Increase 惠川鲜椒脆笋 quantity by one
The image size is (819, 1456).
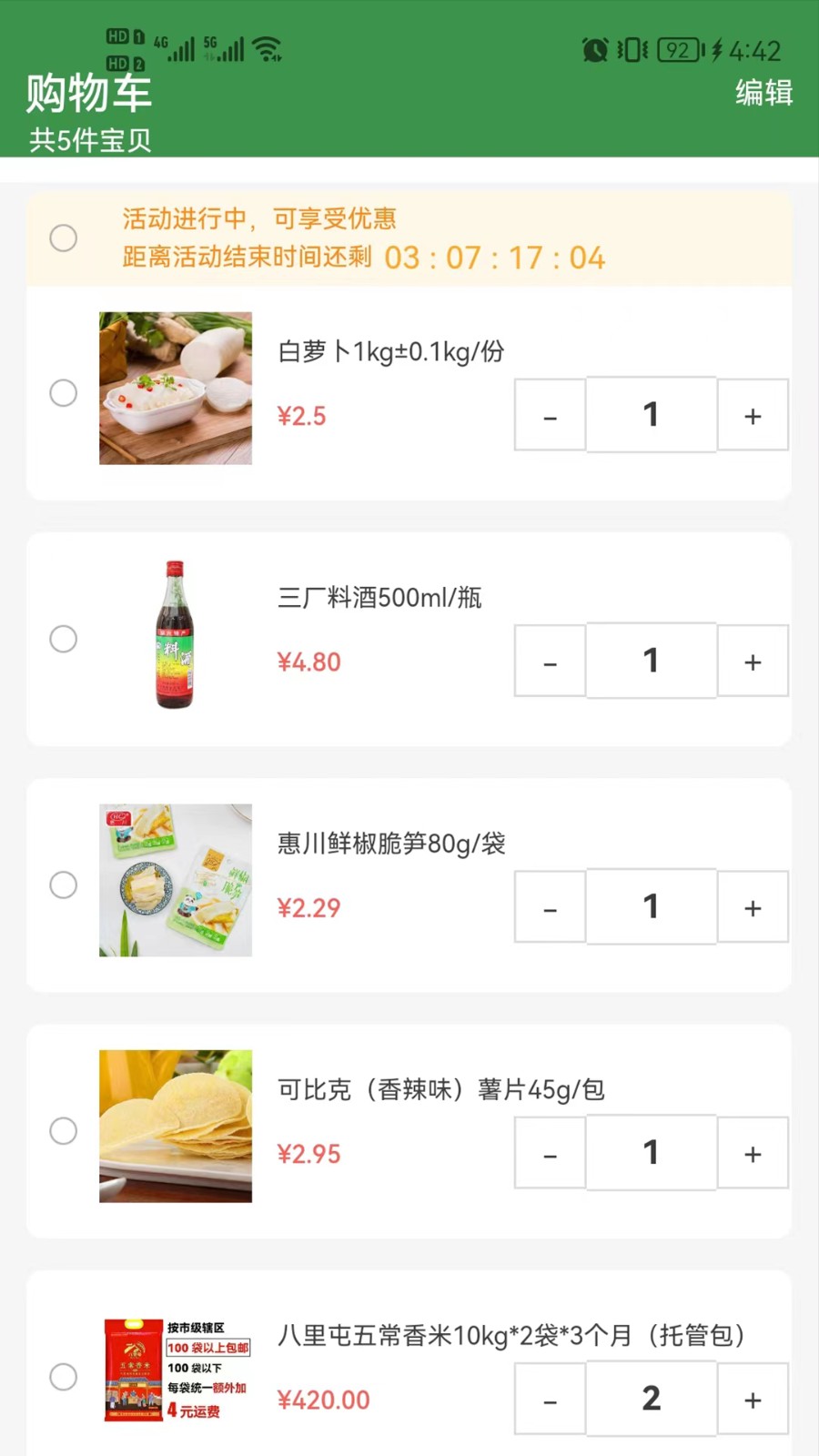(x=753, y=907)
